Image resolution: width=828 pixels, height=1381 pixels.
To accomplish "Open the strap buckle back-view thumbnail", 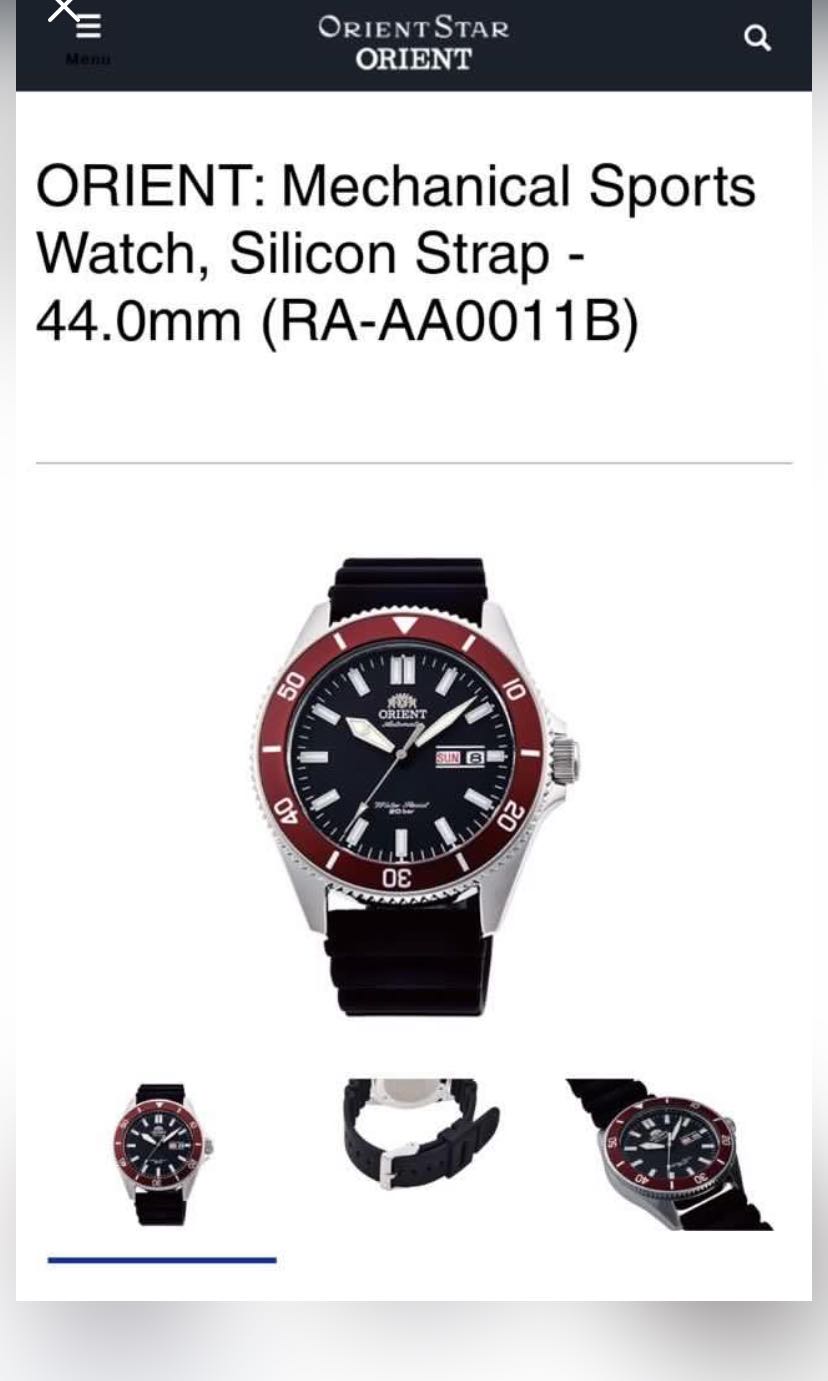I will 413,1135.
